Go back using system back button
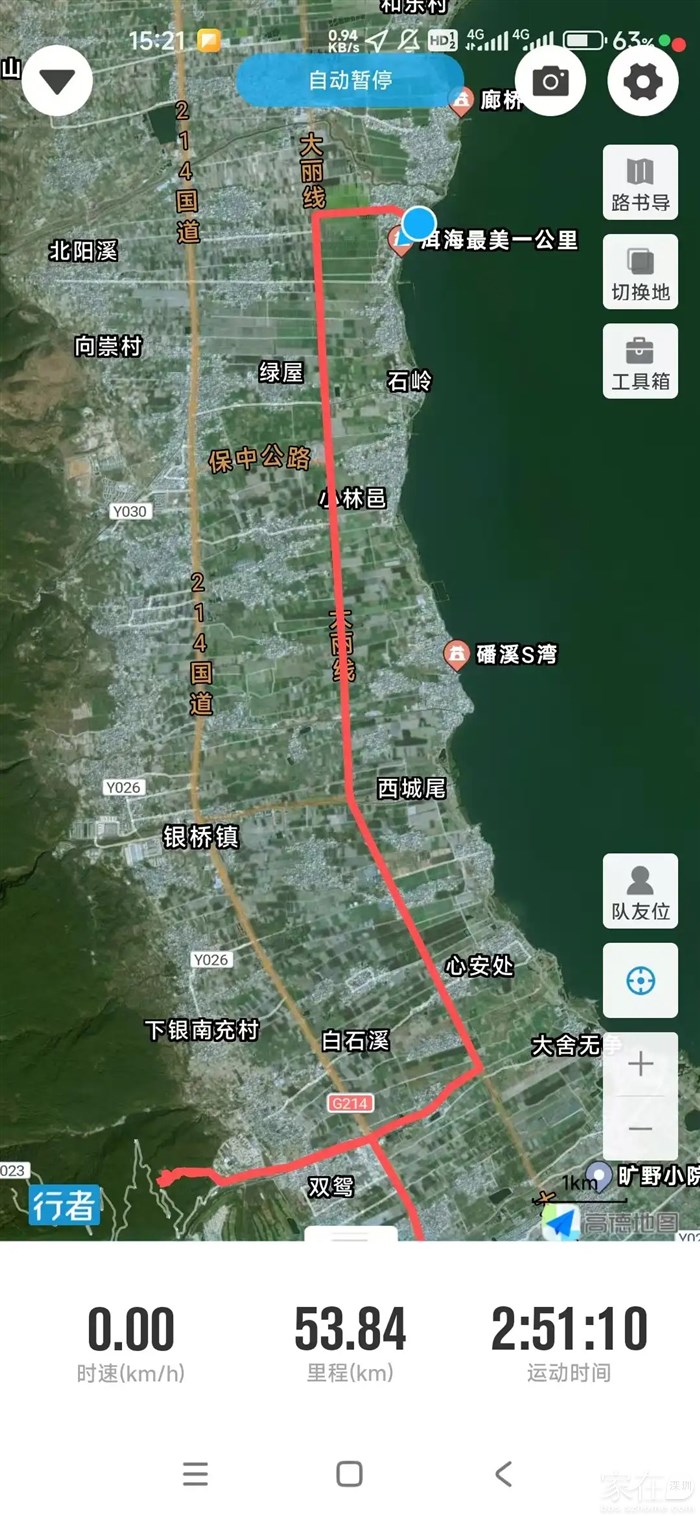Image resolution: width=700 pixels, height=1516 pixels. (x=504, y=1473)
